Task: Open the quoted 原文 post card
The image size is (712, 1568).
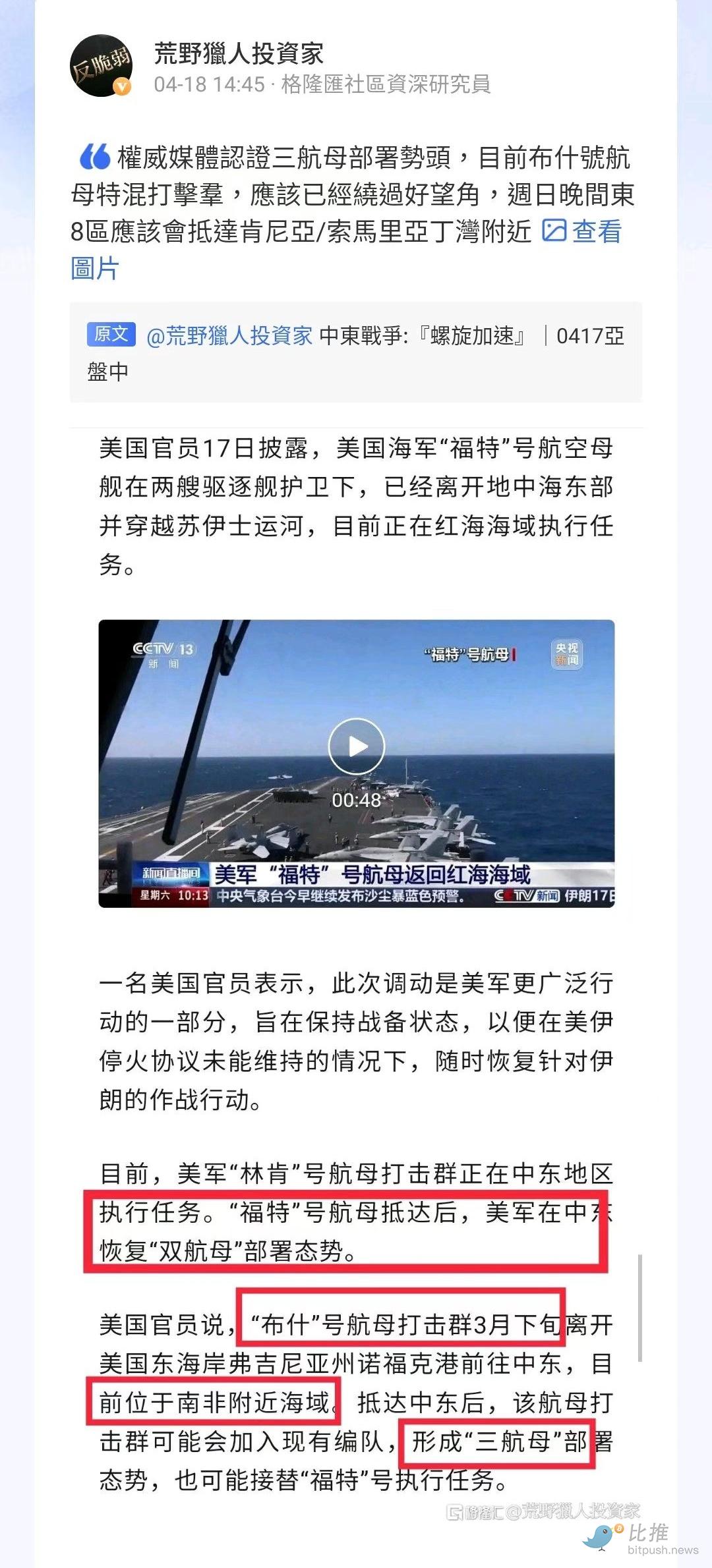Action: tap(355, 352)
